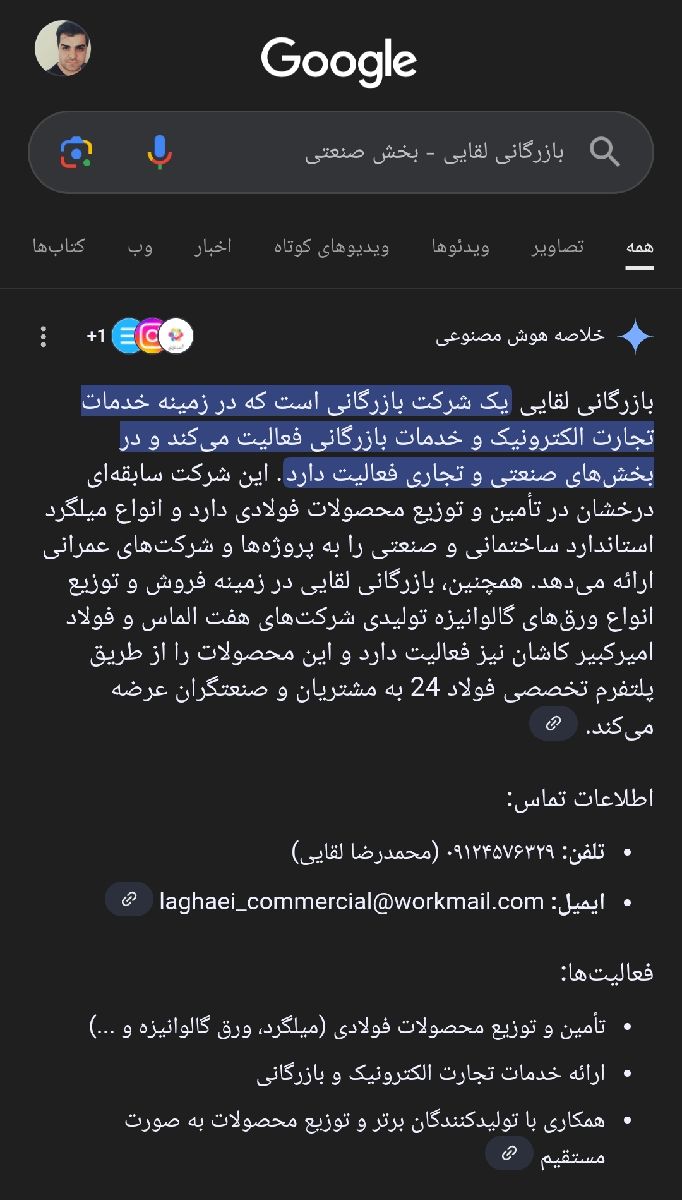Switch to the ویدئوها tab
The height and width of the screenshot is (1200, 682).
[x=460, y=247]
